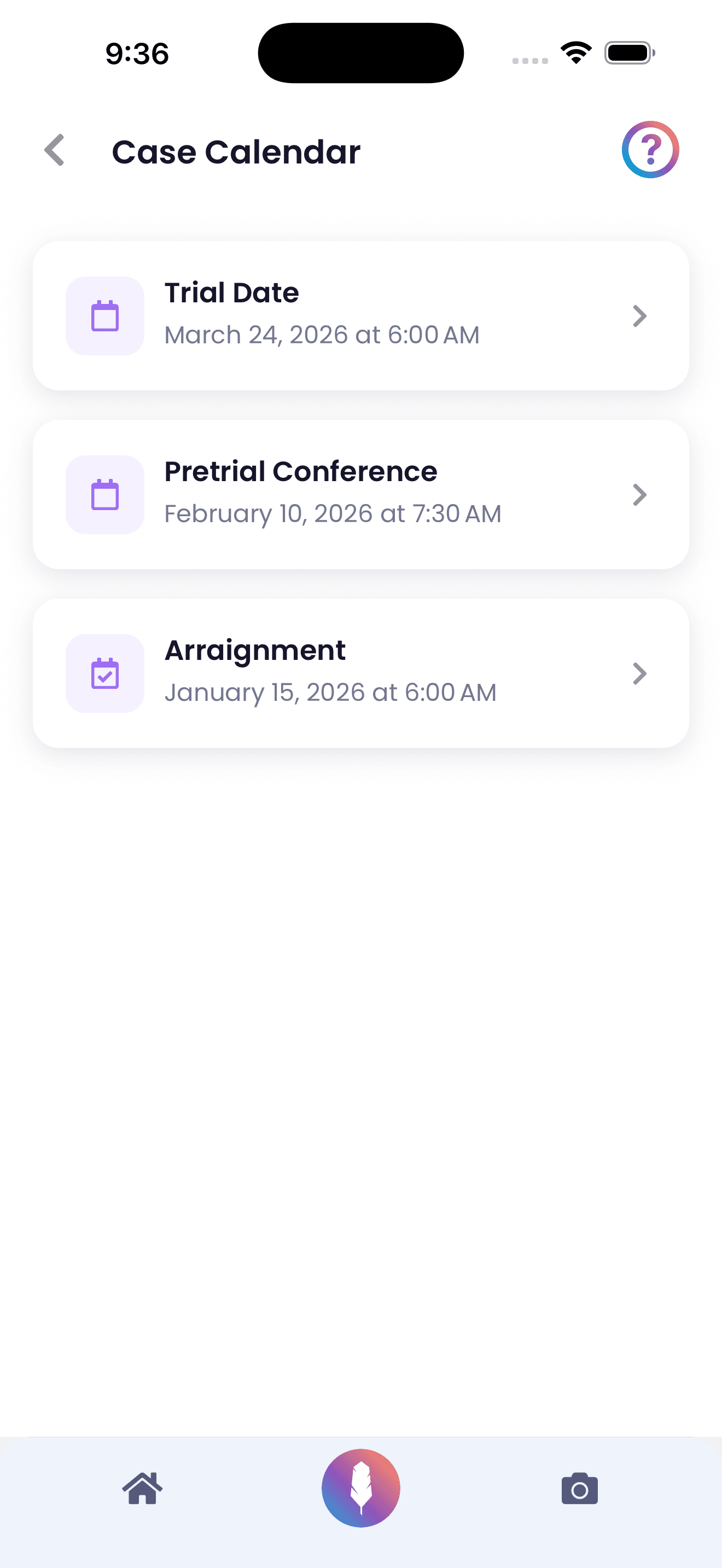View Pretrial Conference details
Image resolution: width=722 pixels, height=1568 pixels.
point(360,494)
